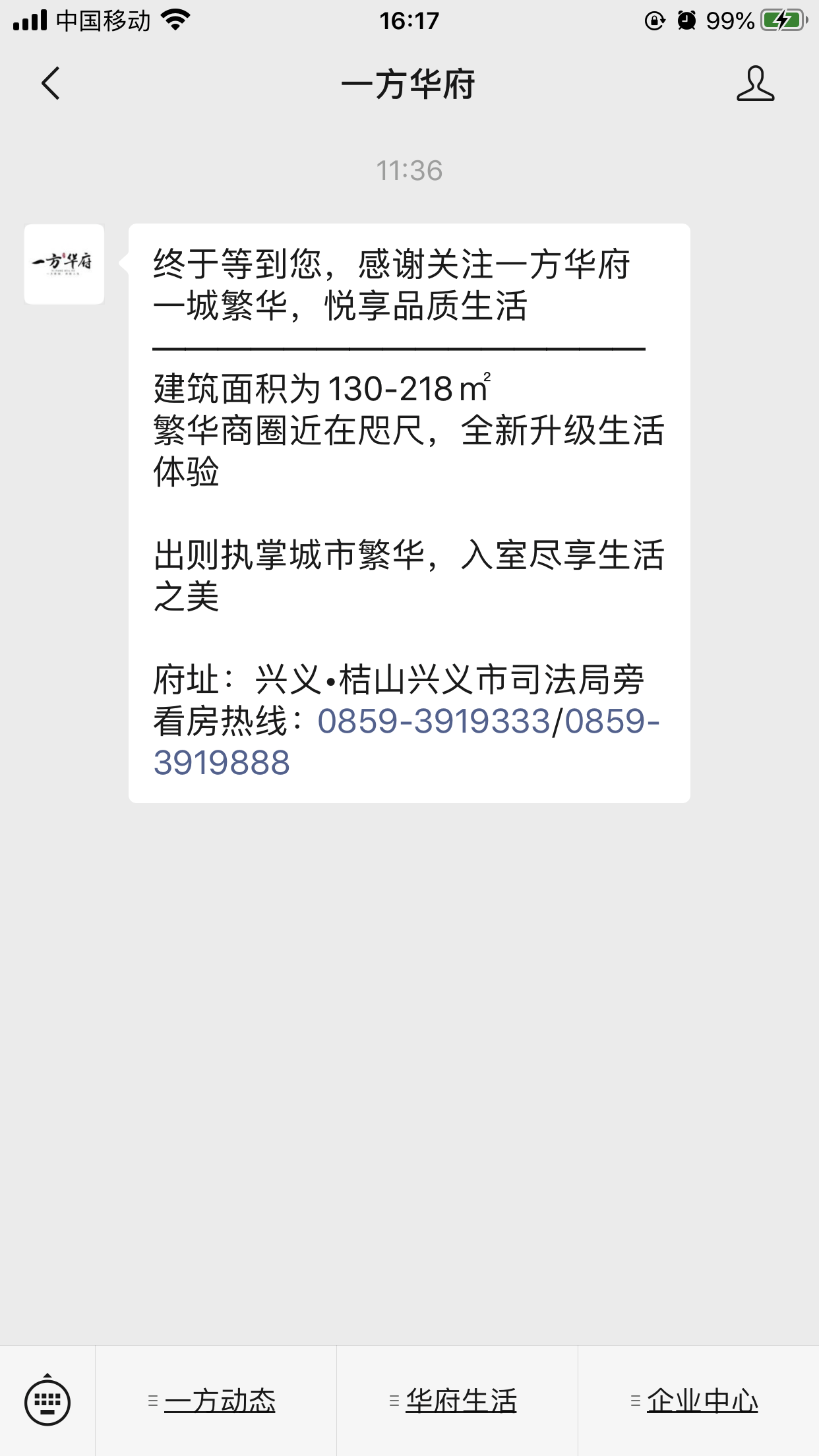Tap the 一方华府 sender avatar
This screenshot has width=819, height=1456.
64,264
